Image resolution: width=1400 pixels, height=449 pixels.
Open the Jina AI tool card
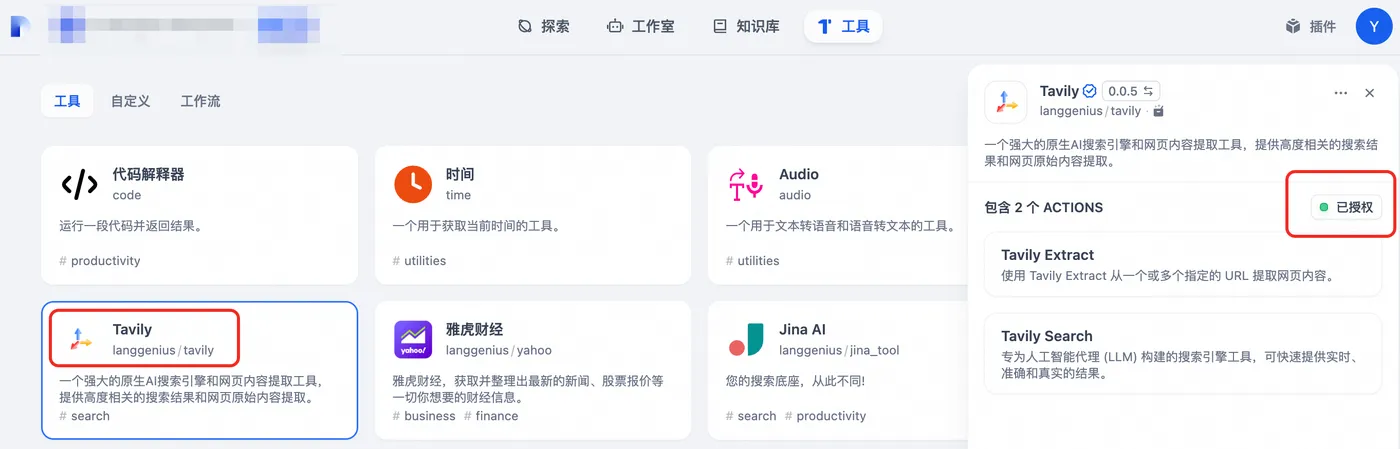836,370
